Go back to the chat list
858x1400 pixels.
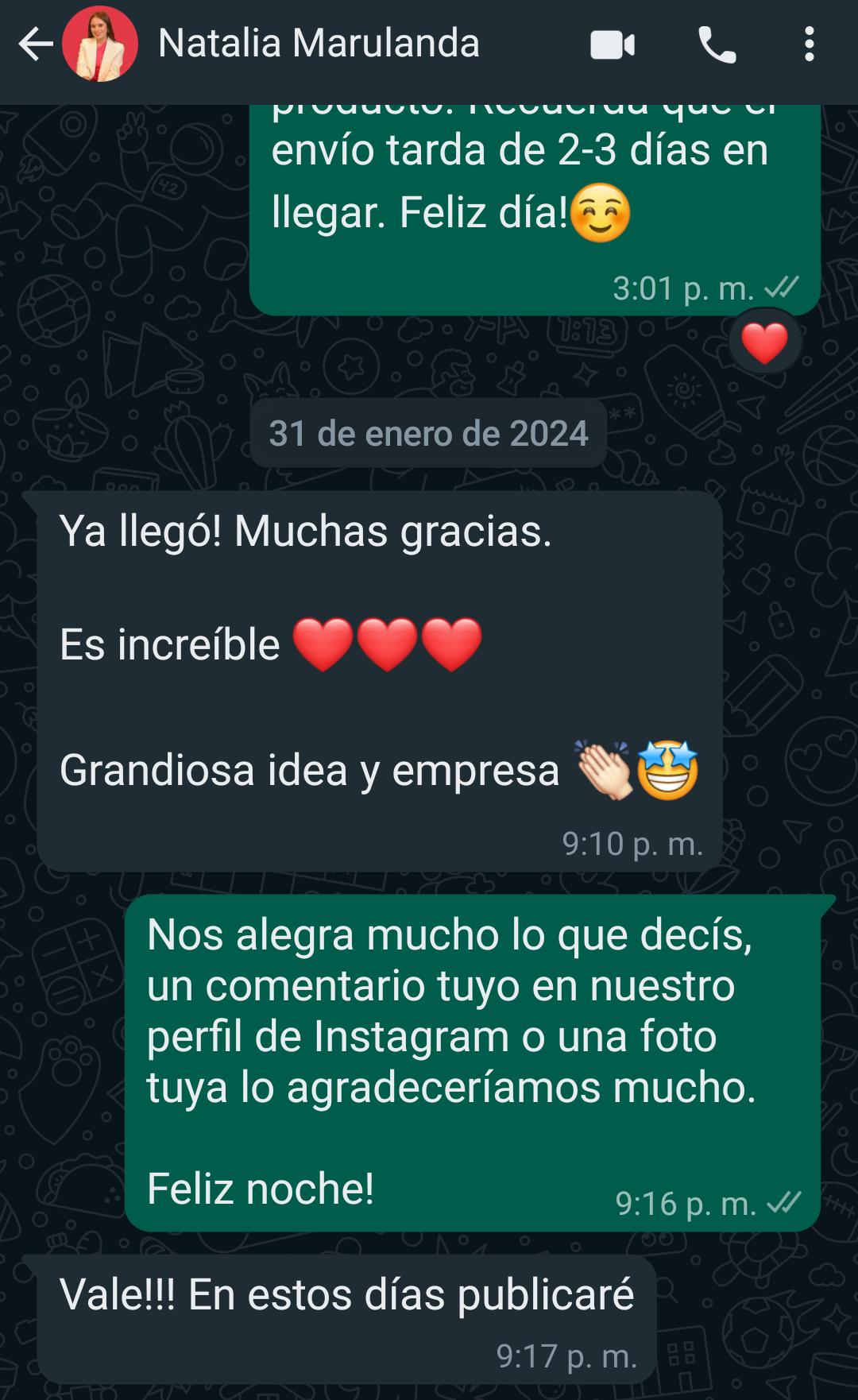pyautogui.click(x=35, y=44)
